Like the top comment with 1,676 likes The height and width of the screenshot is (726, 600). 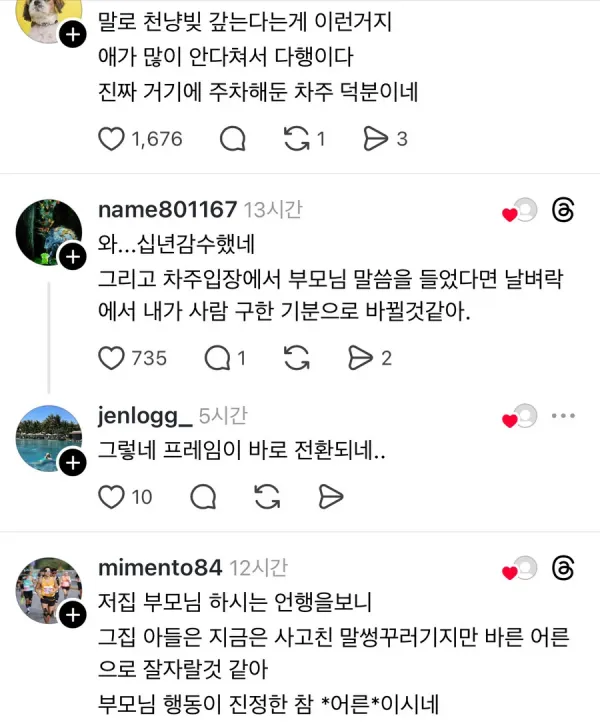pos(112,139)
